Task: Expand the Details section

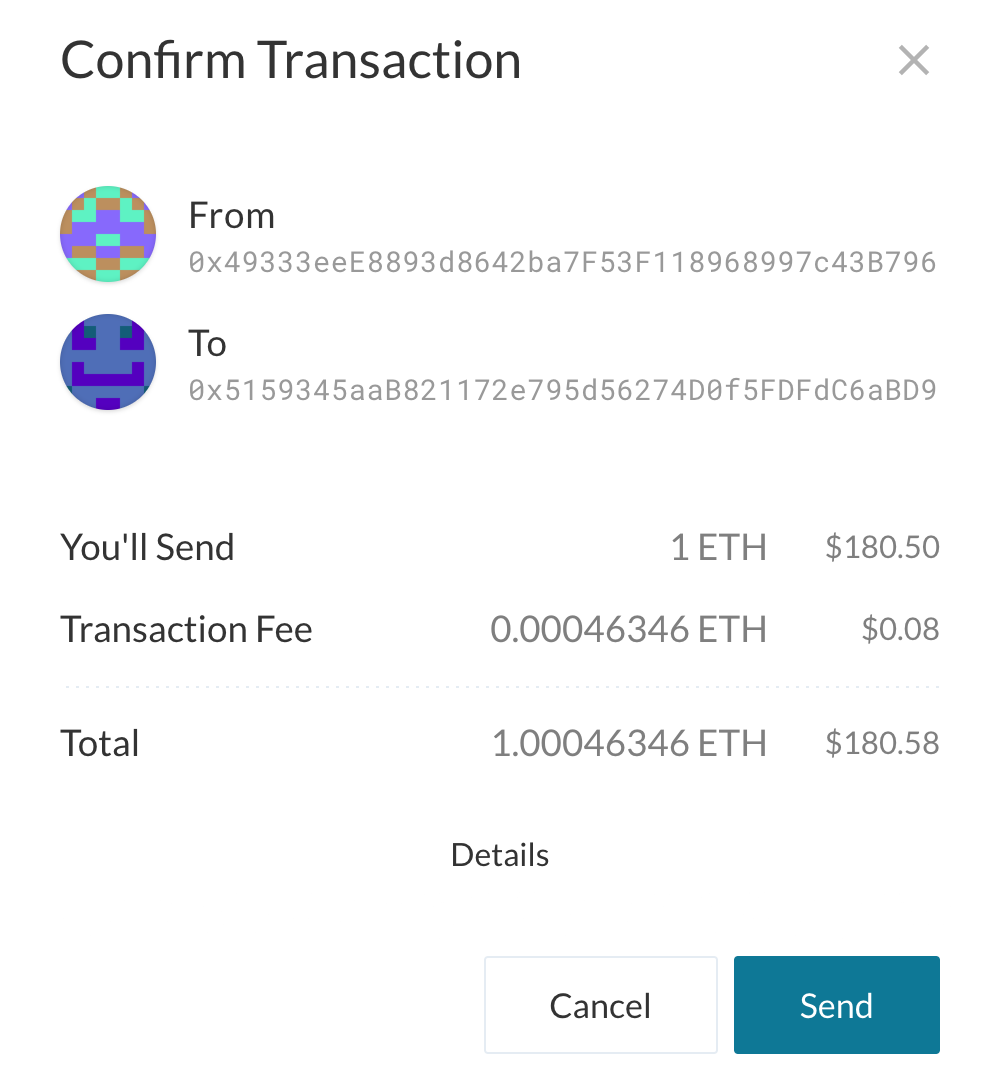Action: tap(500, 855)
